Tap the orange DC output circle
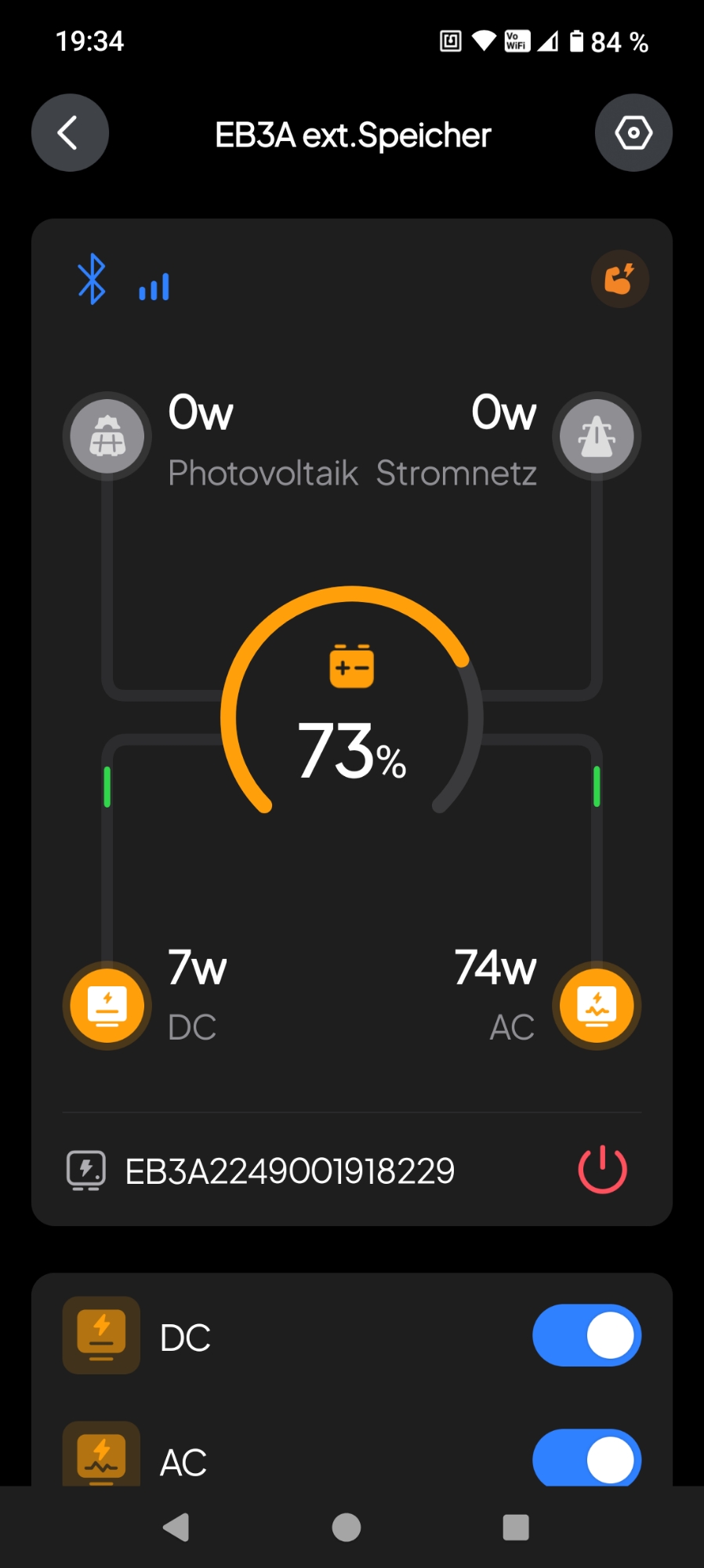 pyautogui.click(x=107, y=1005)
